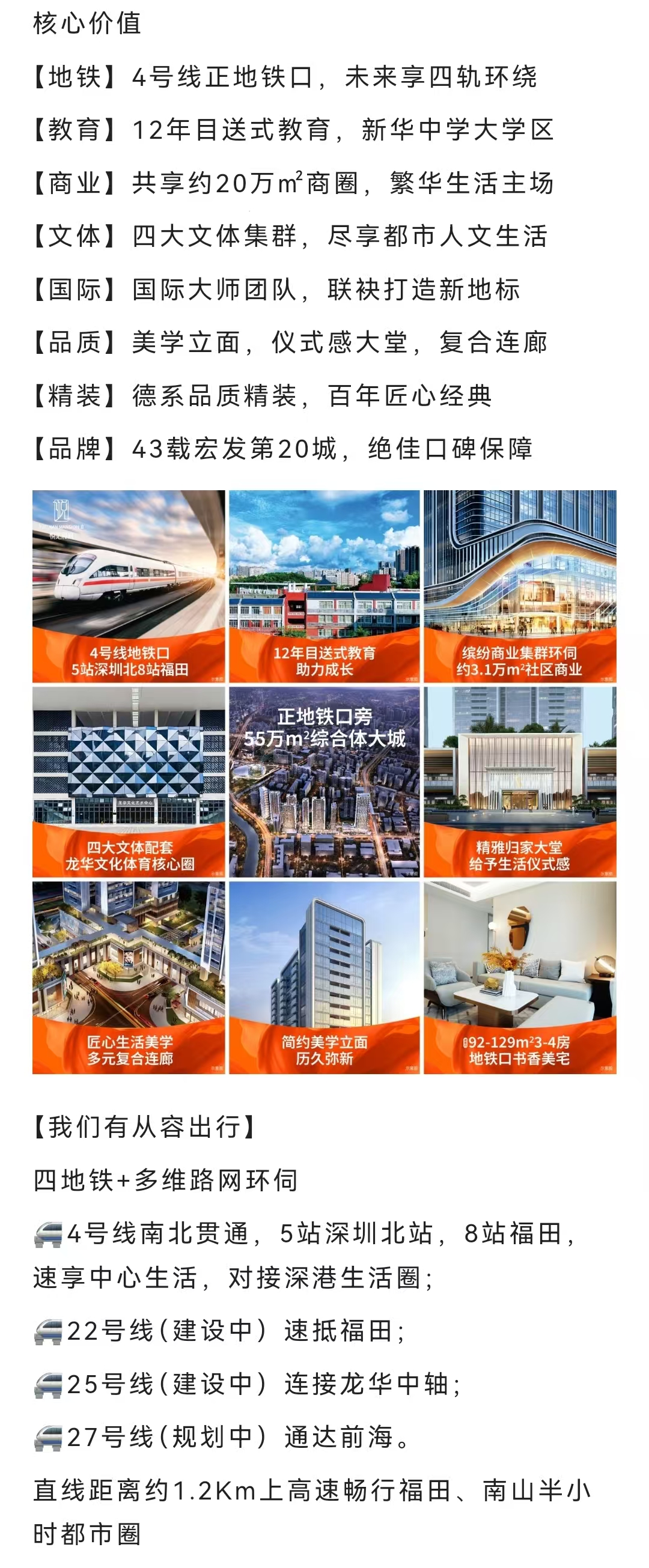Open the 缤纷商业集群环伺 mall picture

point(520,586)
